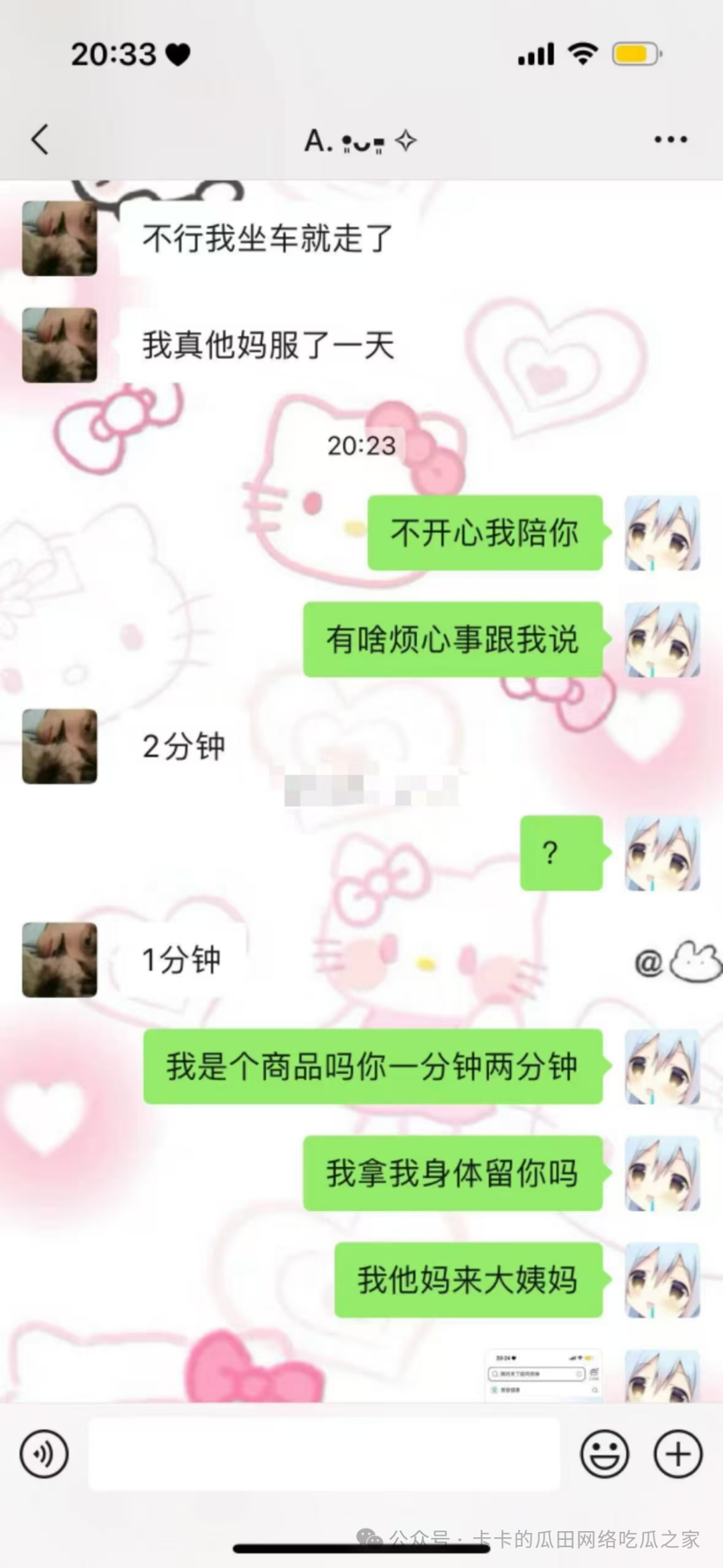This screenshot has height=1568, width=723.
Task: Tap the contact's avatar beside "1分钟"
Action: click(x=60, y=960)
